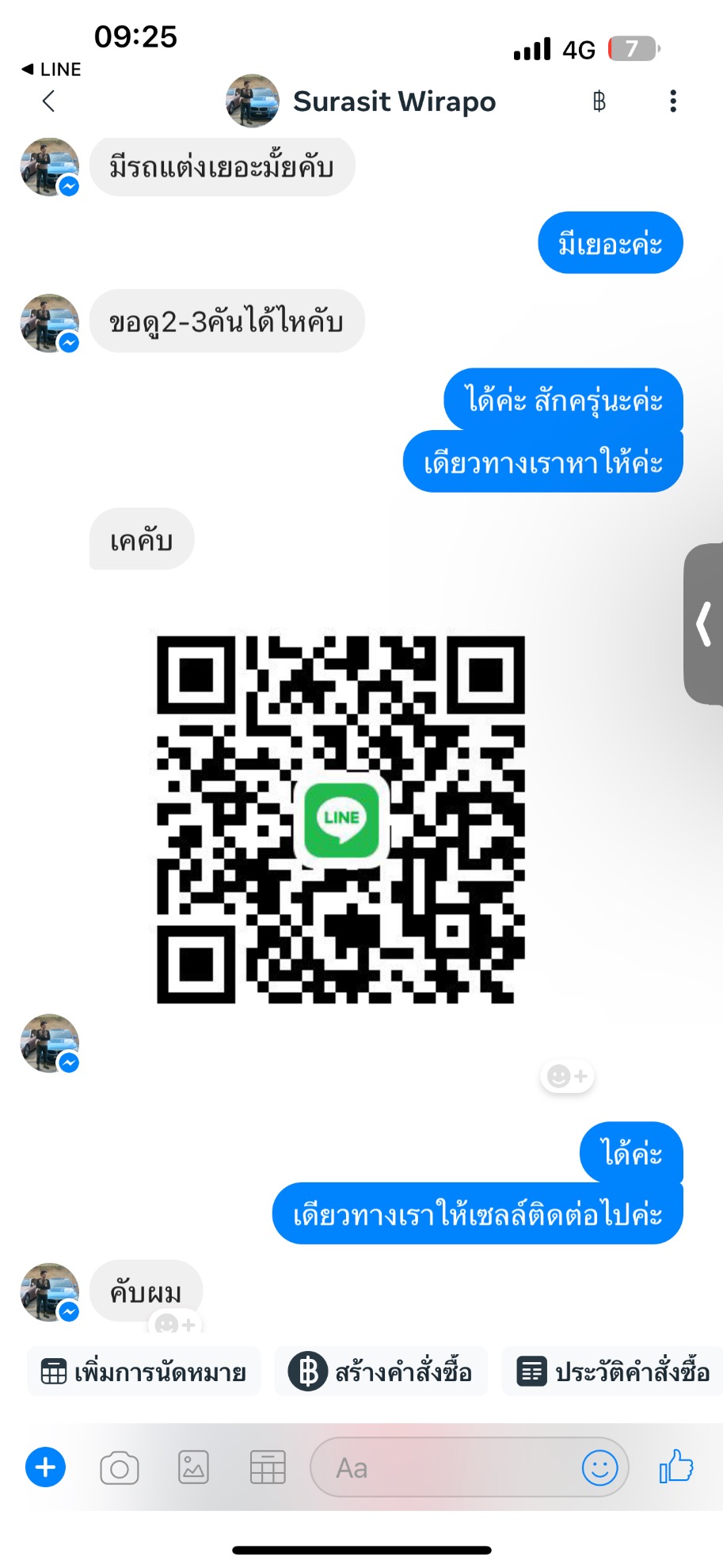Open more options with blue plus button
Image resolution: width=723 pixels, height=1568 pixels.
point(46,1468)
